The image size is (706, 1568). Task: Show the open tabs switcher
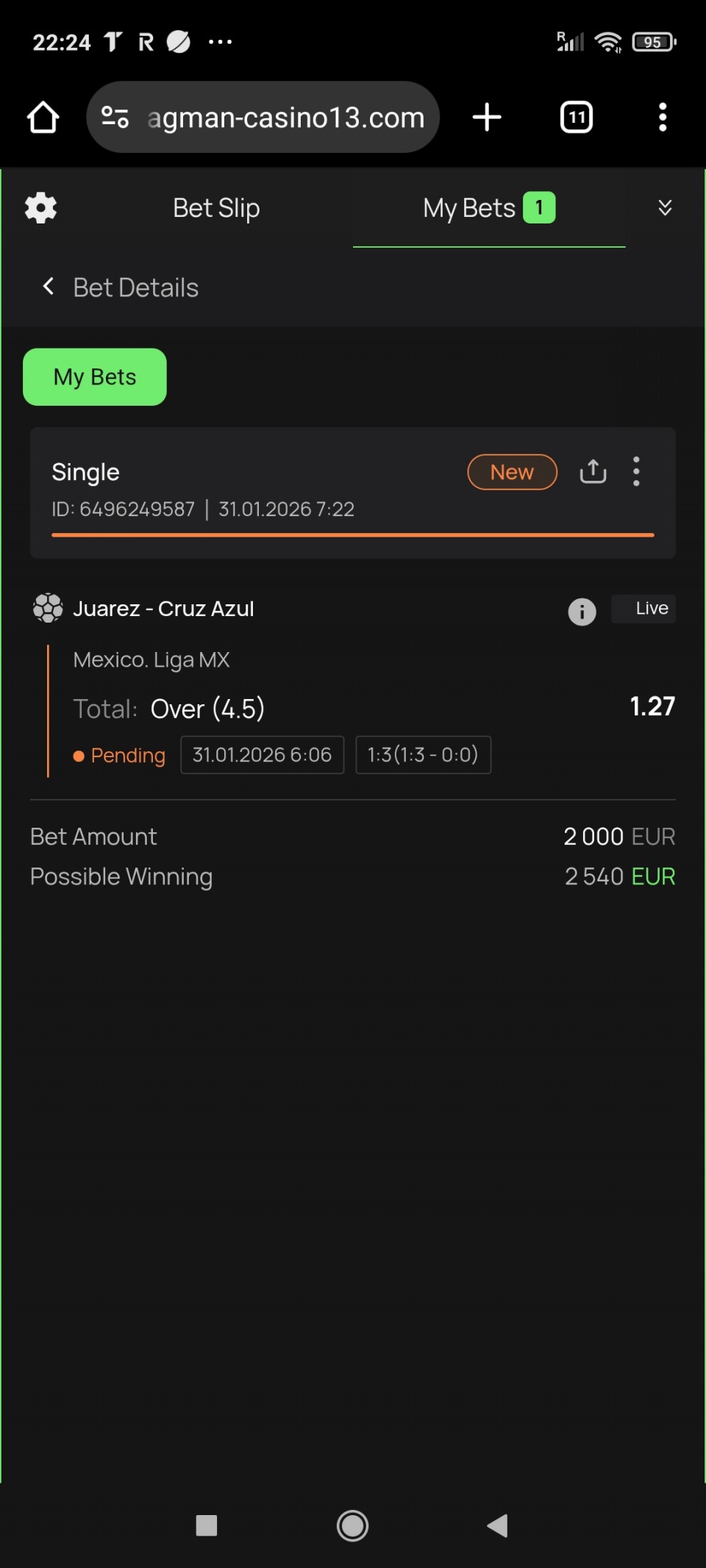click(577, 118)
